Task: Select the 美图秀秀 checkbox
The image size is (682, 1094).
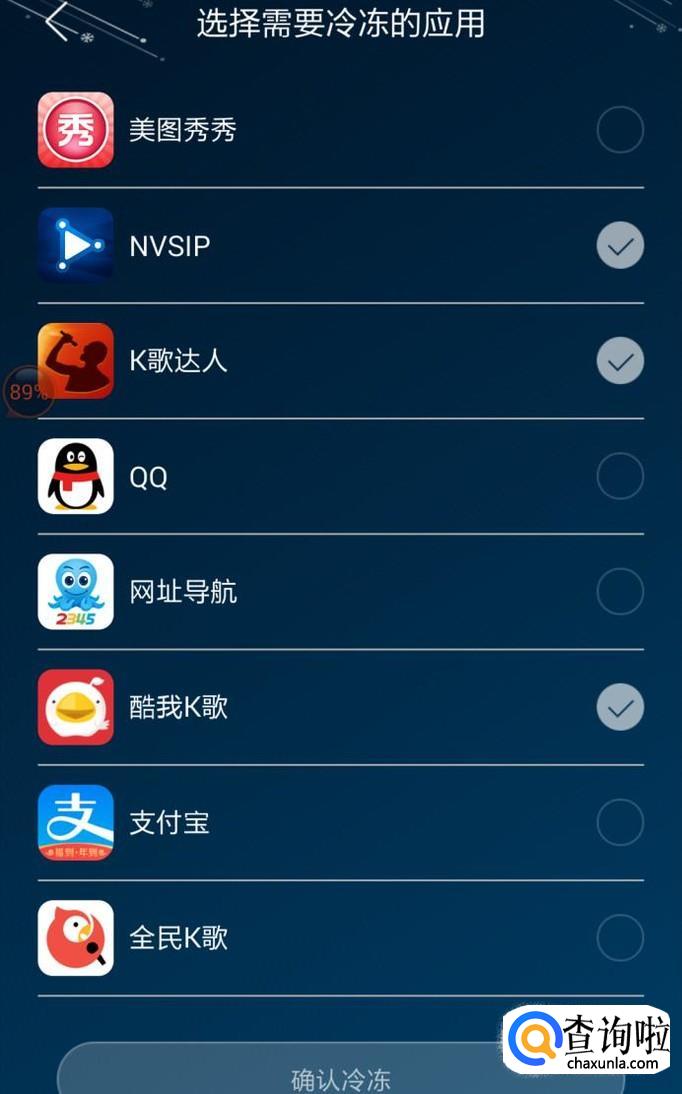Action: tap(620, 130)
